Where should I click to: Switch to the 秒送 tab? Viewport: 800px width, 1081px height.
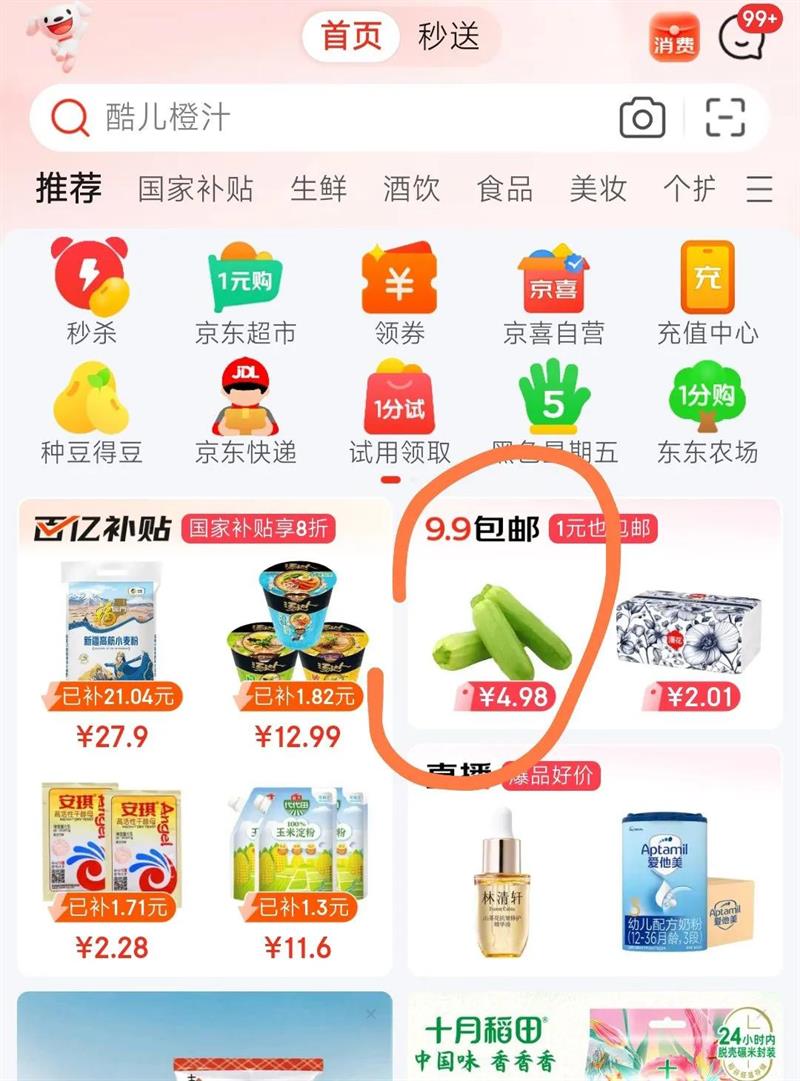click(448, 36)
